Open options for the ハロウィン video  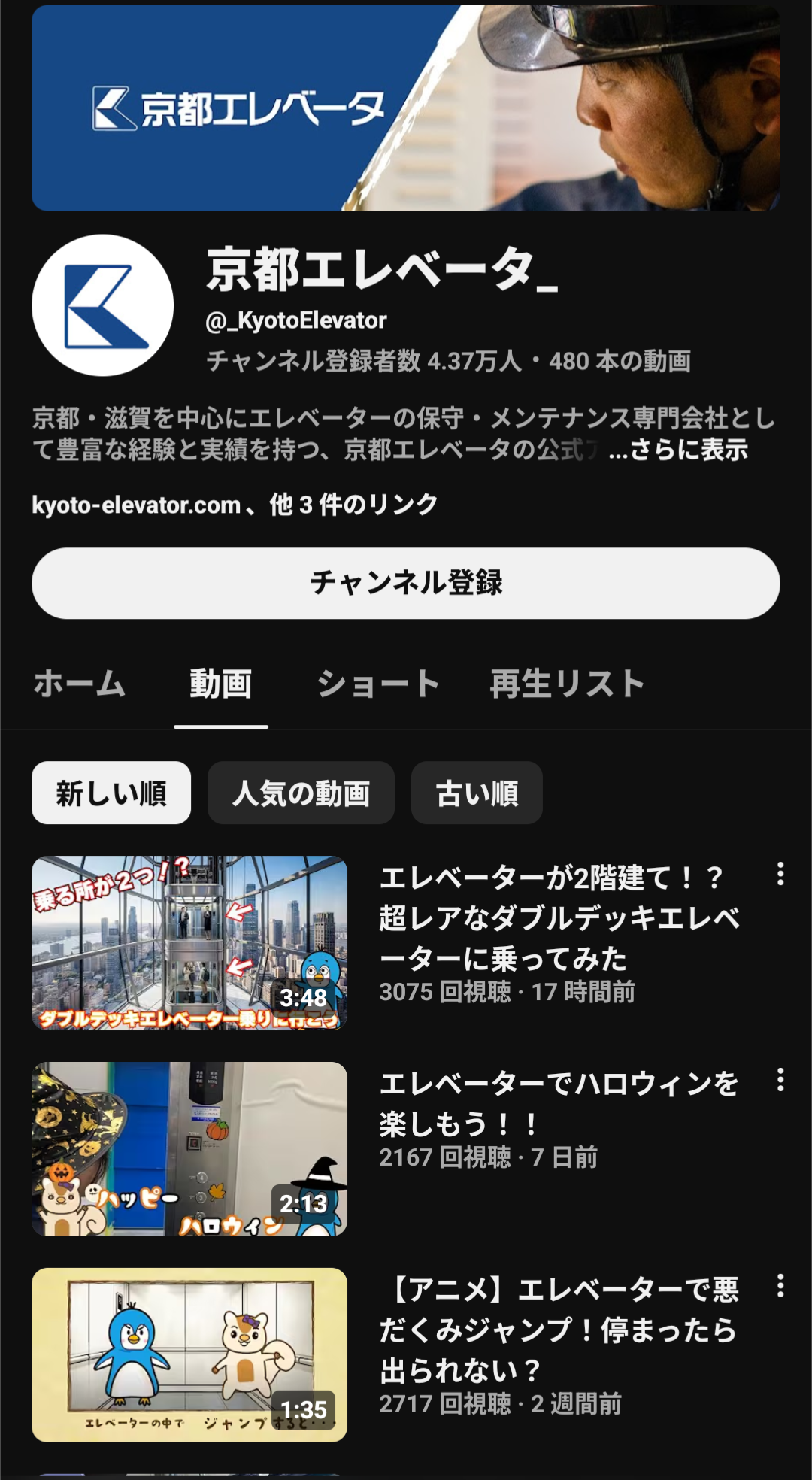coord(780,1080)
